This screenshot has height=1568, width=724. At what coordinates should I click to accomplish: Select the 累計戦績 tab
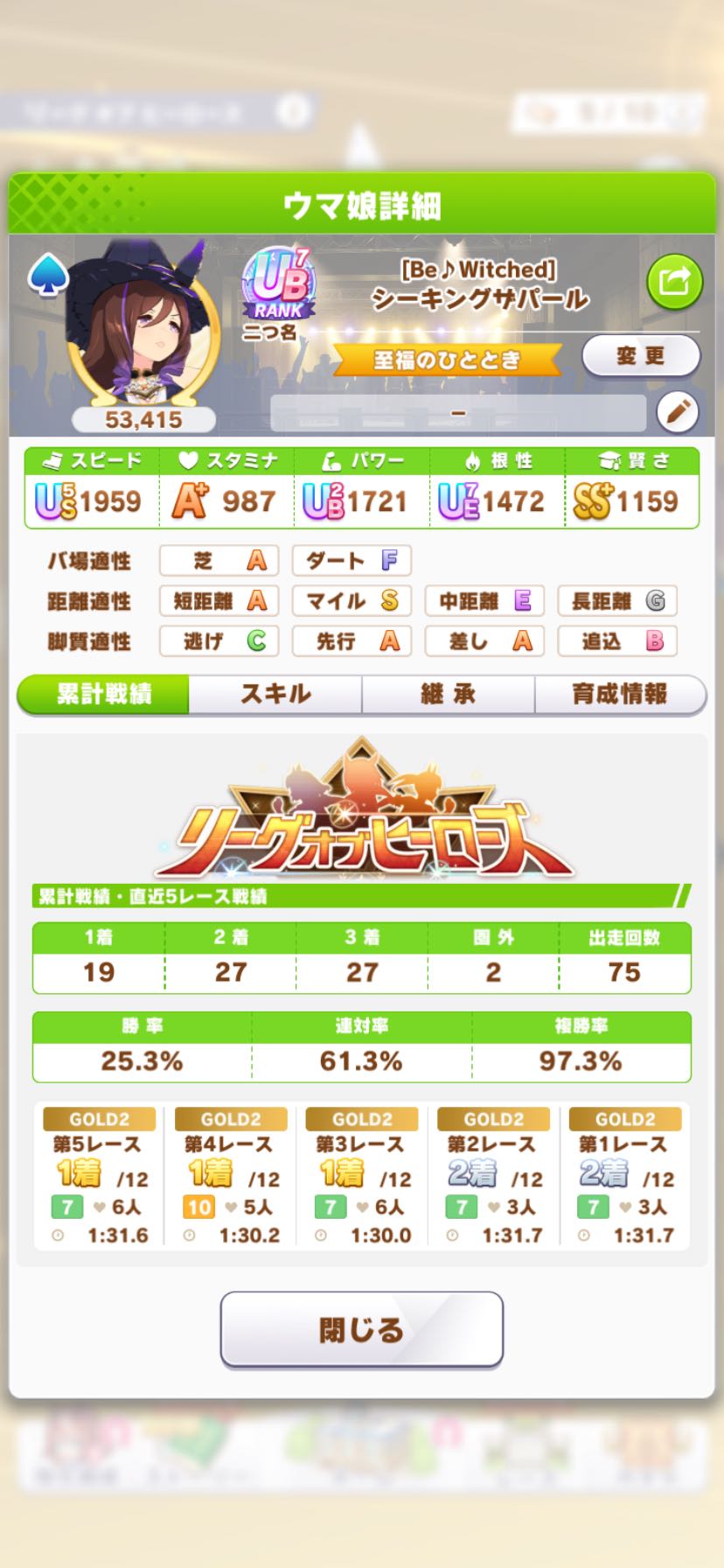(x=104, y=694)
